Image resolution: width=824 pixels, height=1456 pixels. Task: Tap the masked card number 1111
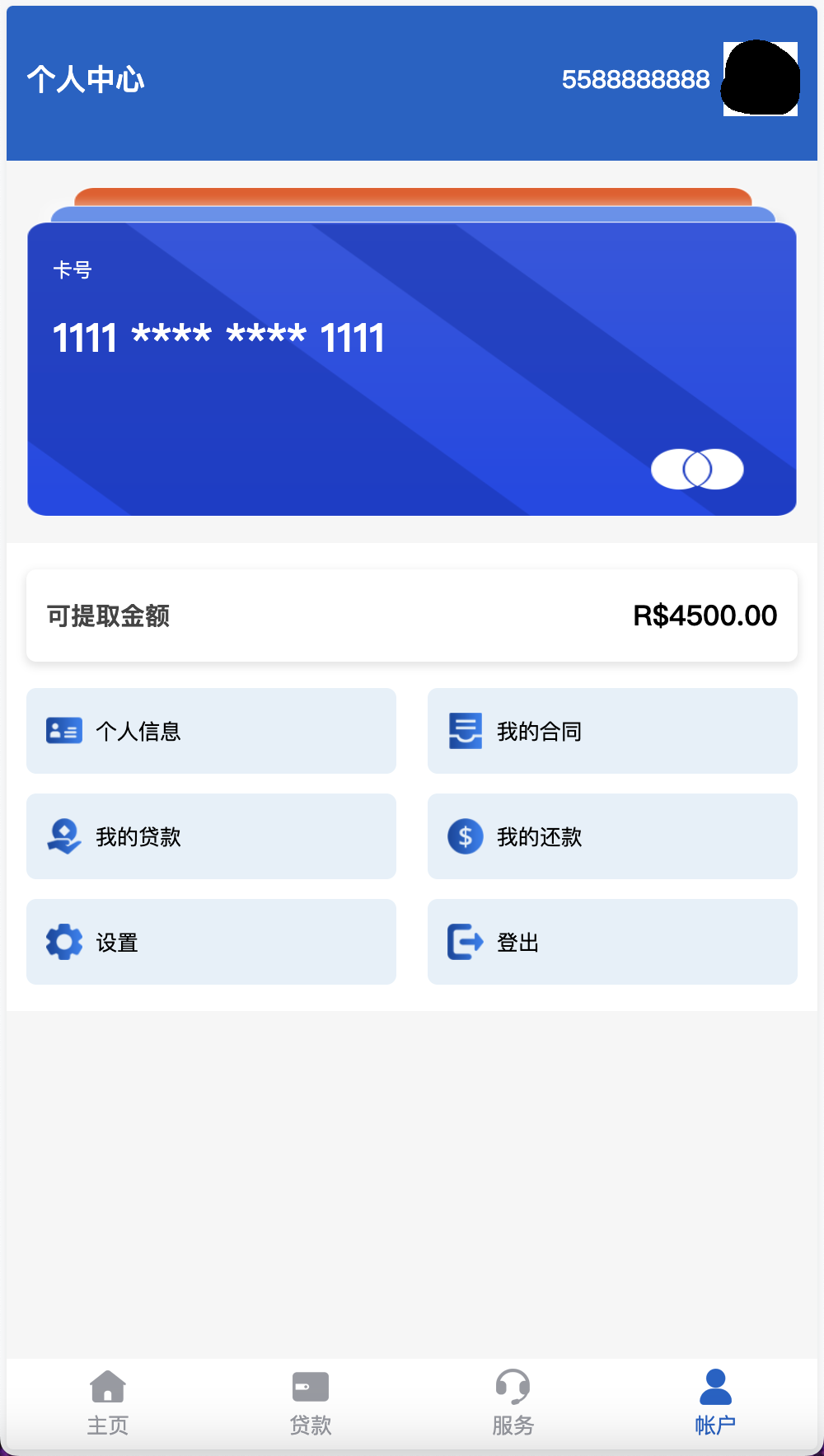pos(218,335)
